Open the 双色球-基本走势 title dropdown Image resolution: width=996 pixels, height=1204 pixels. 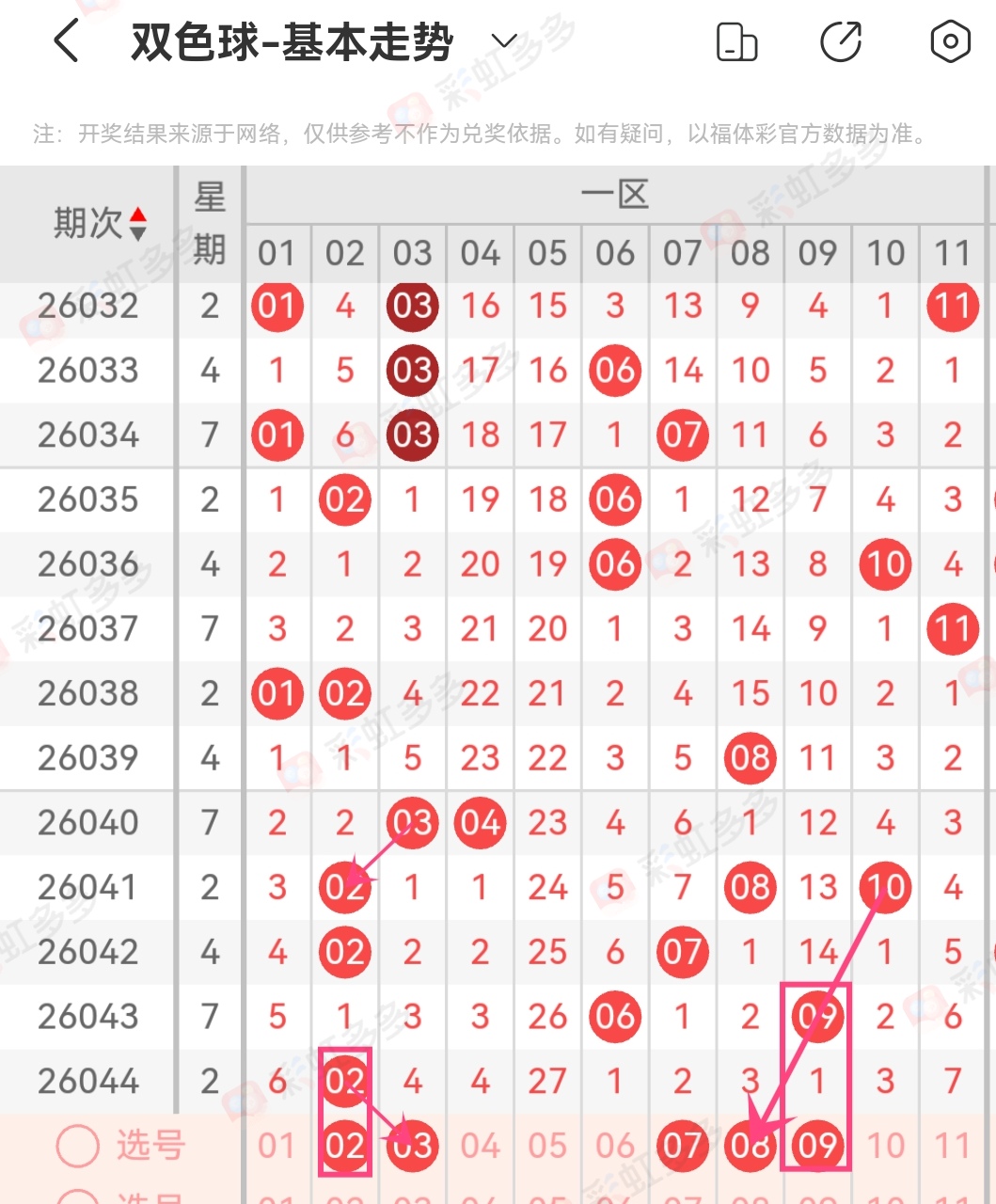tap(502, 41)
